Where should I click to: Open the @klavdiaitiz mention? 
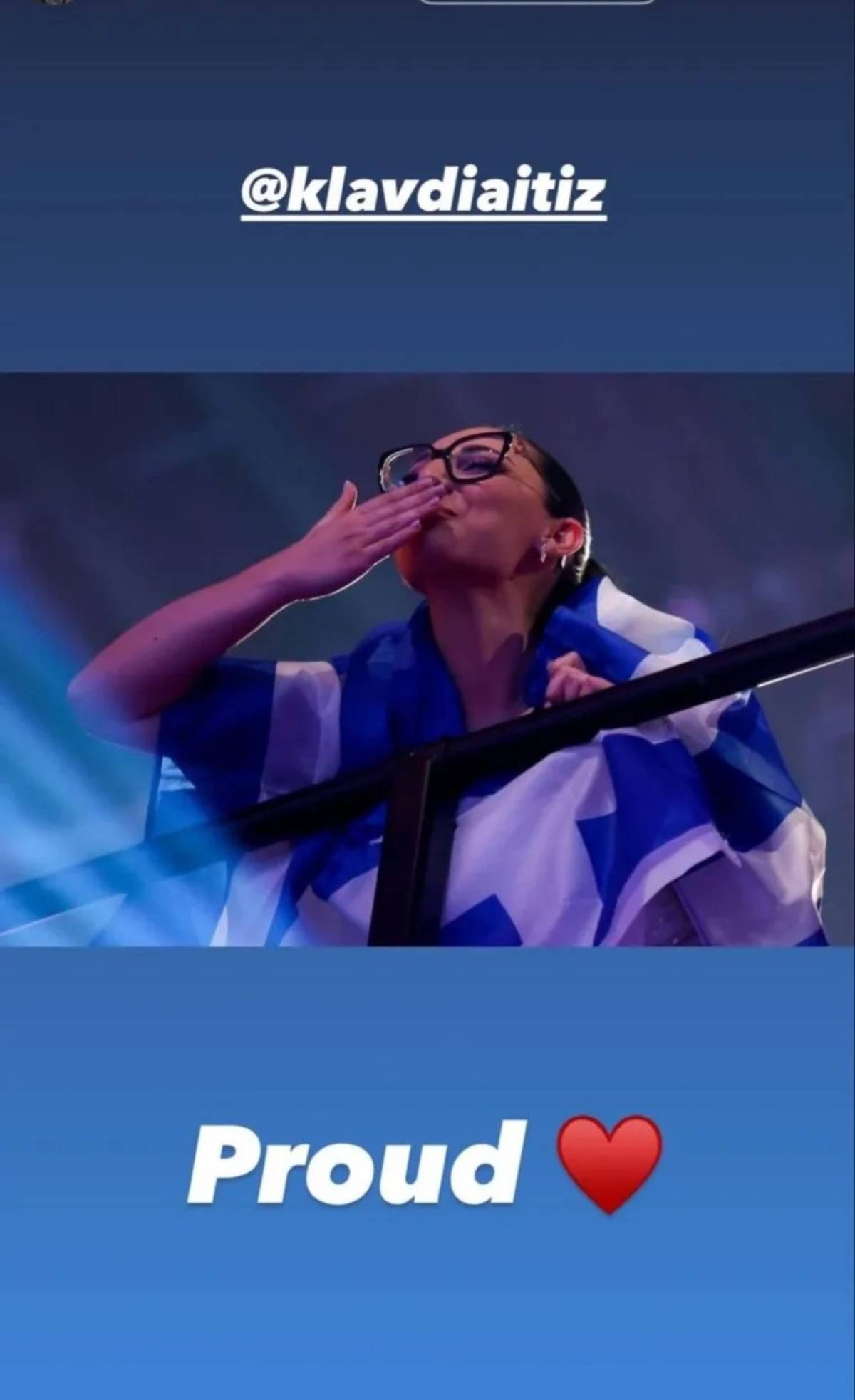click(x=423, y=195)
